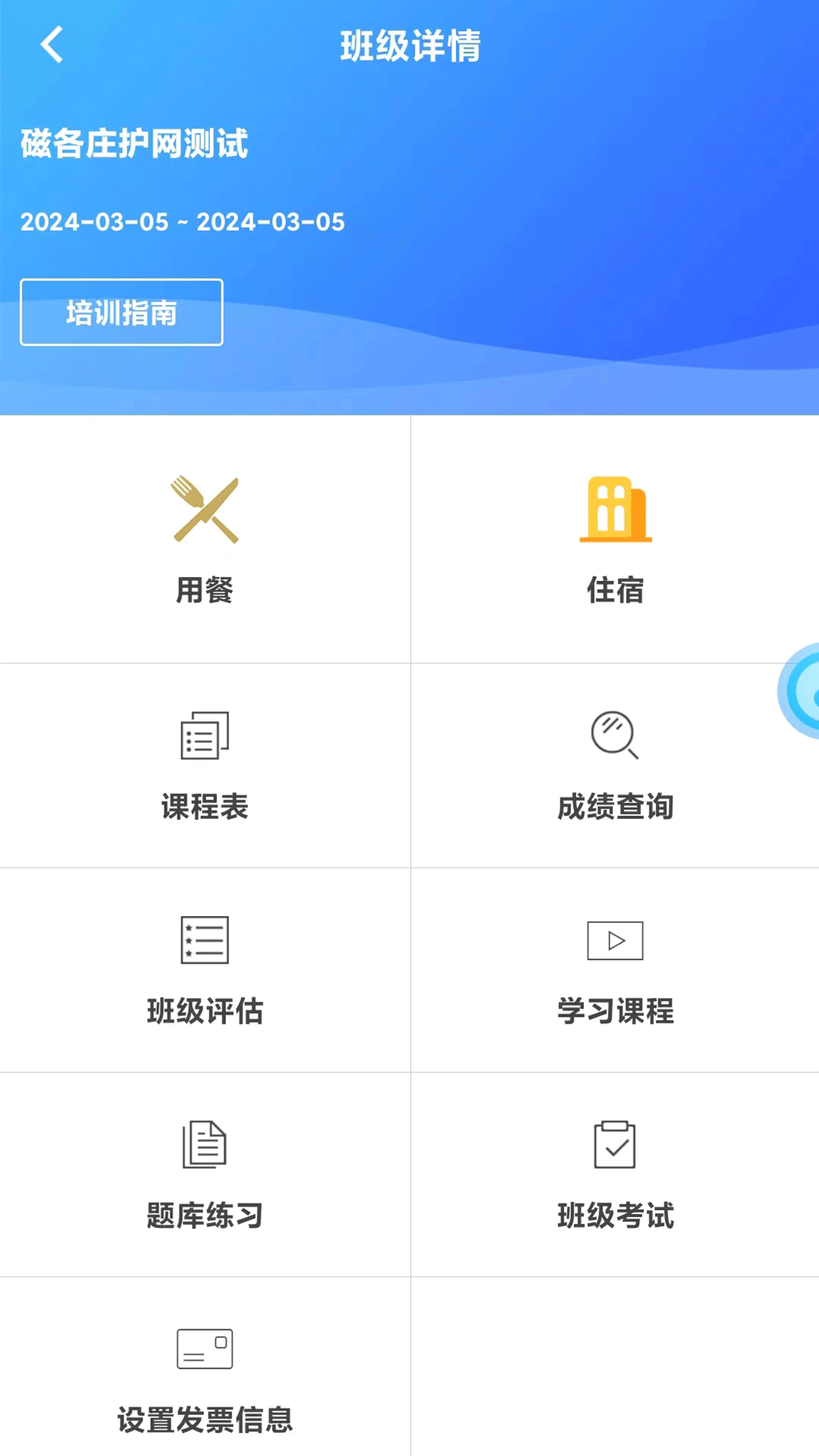This screenshot has height=1456, width=819.
Task: Select the 学习课程 video play icon
Action: pos(614,940)
